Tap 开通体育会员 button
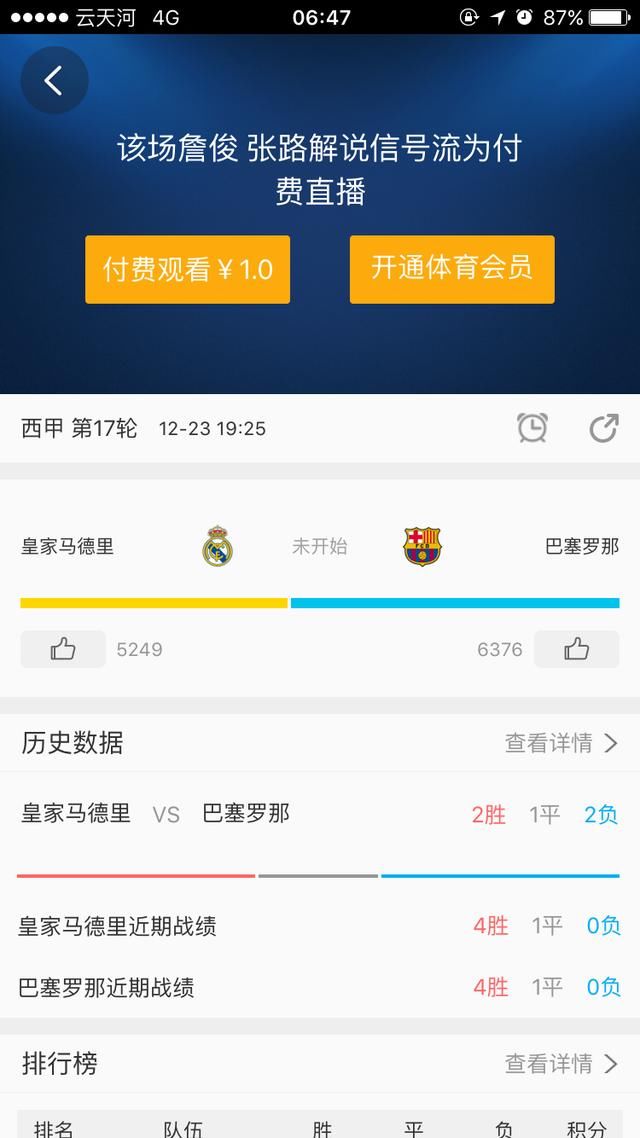Screen dimensions: 640x1138 (x=452, y=269)
